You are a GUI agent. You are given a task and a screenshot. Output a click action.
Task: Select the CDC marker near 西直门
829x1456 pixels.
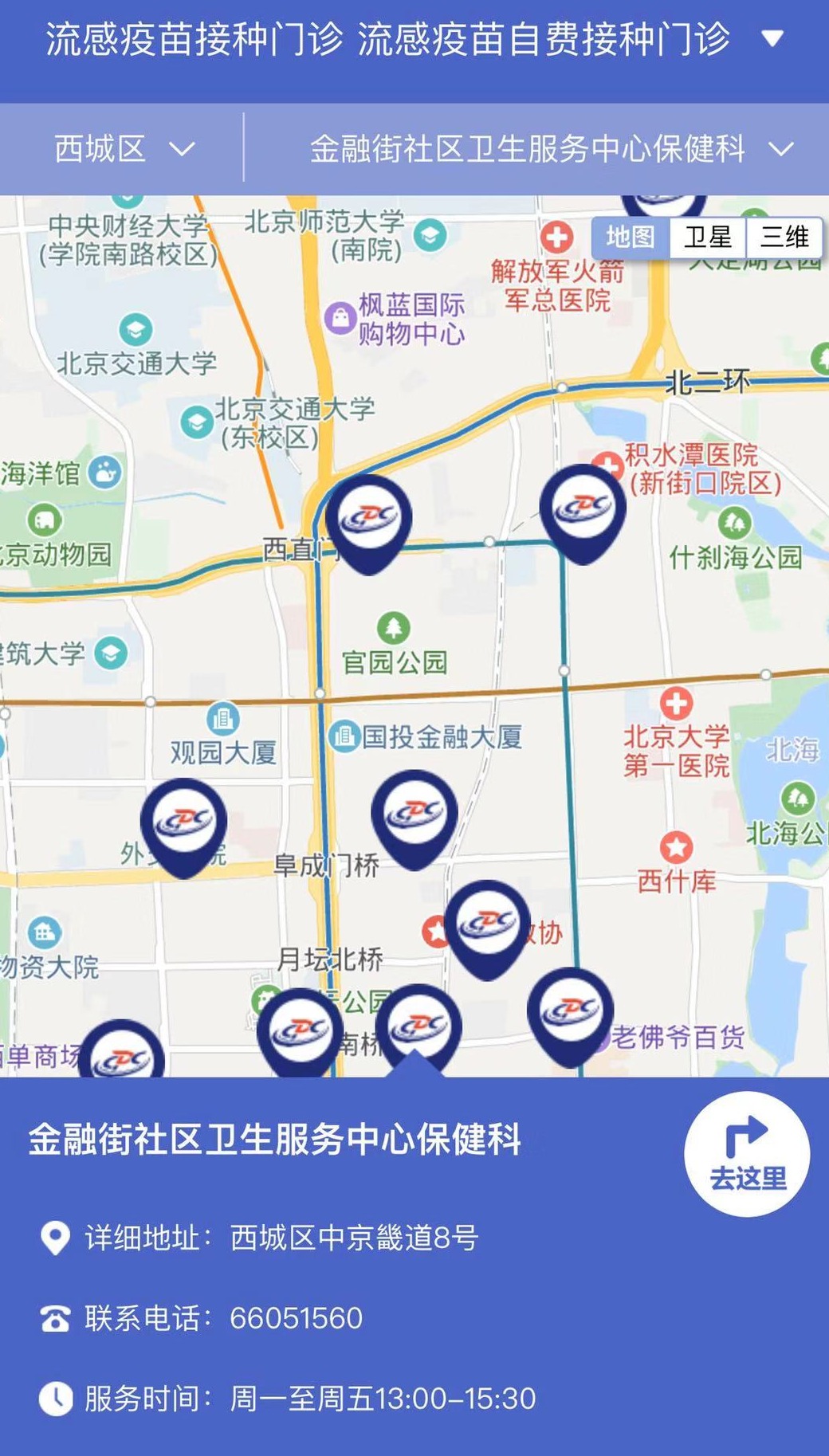[x=368, y=523]
